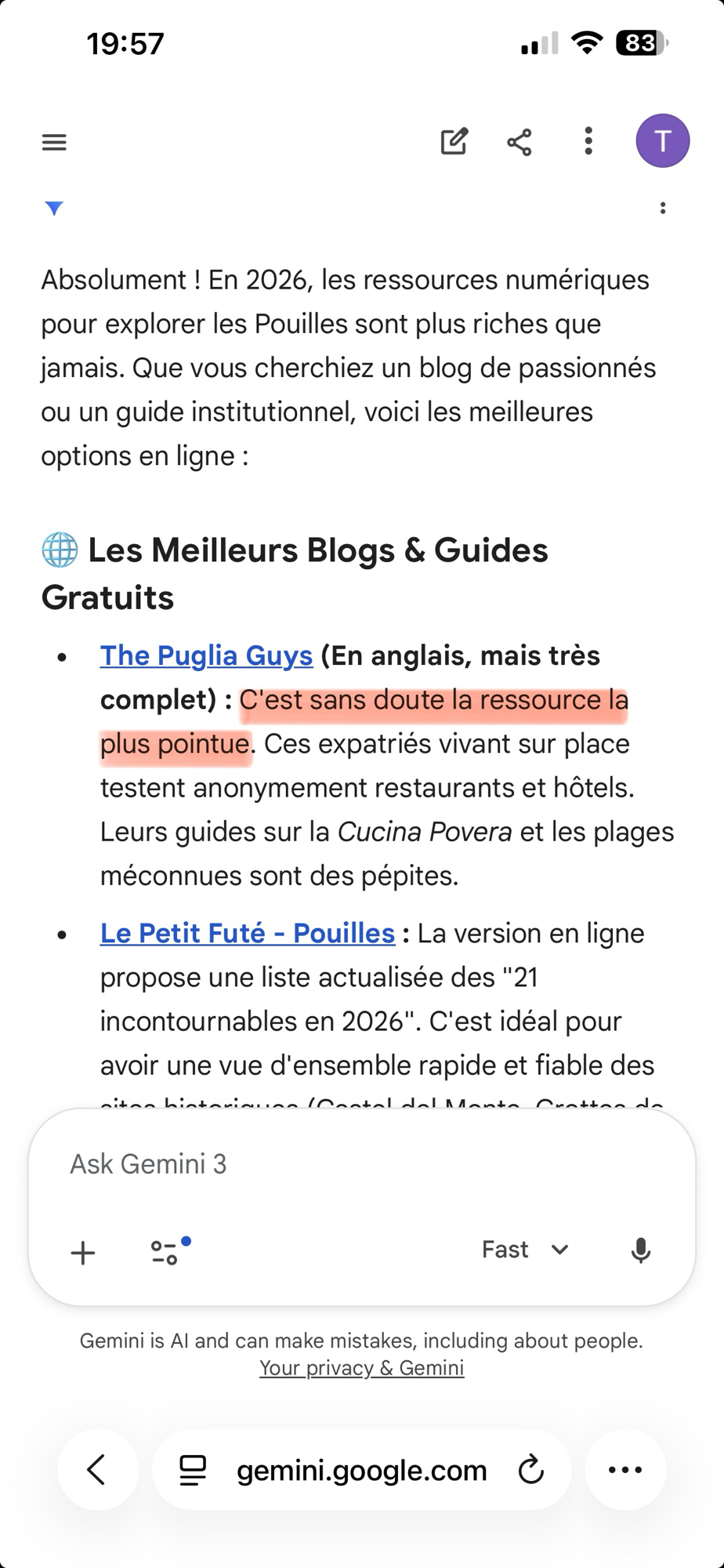The width and height of the screenshot is (724, 1568).
Task: Collapse the response with the blue arrow
Action: point(54,208)
